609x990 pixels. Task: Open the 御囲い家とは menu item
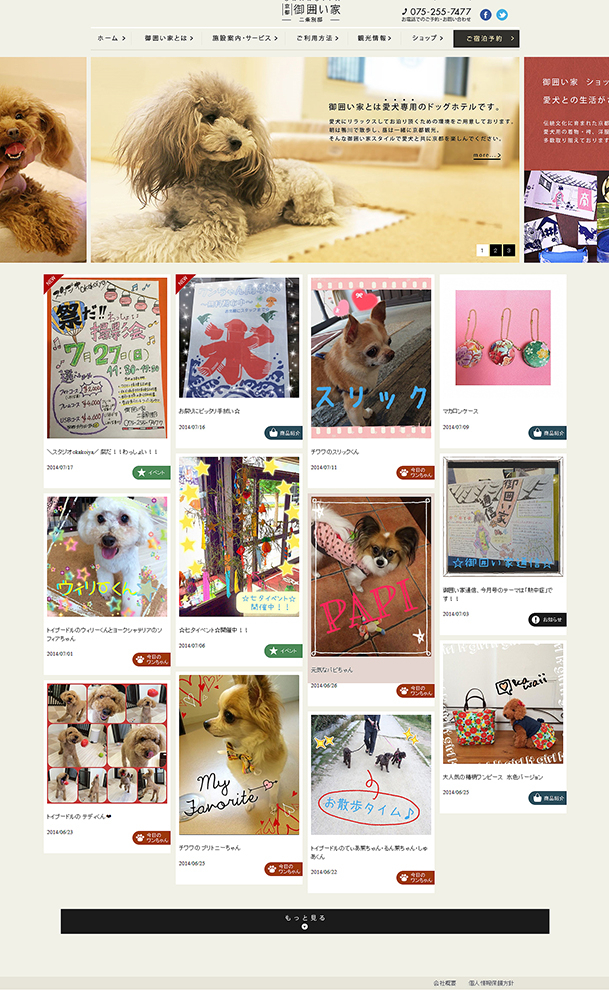coord(169,38)
